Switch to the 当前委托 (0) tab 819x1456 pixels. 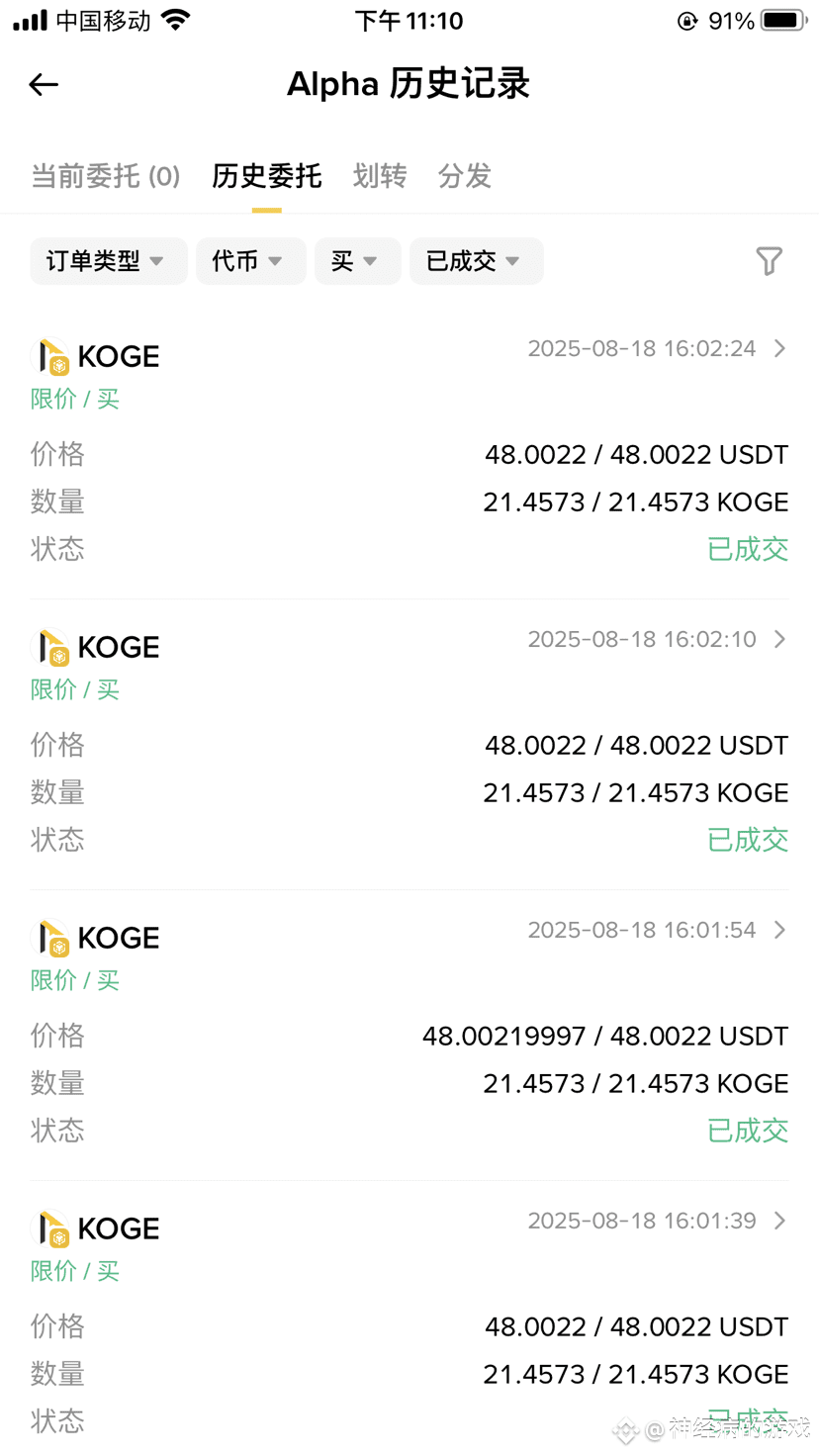[106, 176]
